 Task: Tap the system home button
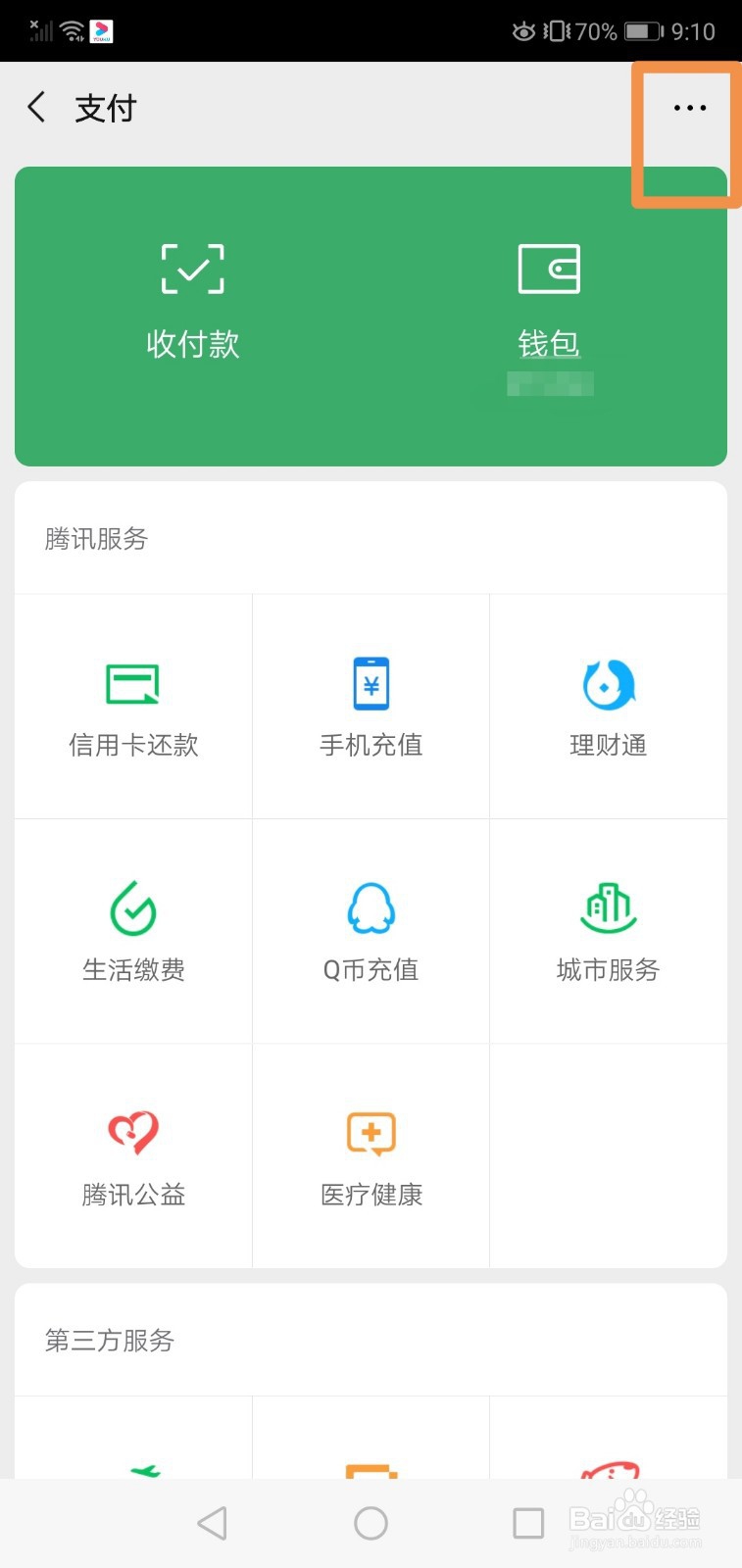pos(371,1523)
